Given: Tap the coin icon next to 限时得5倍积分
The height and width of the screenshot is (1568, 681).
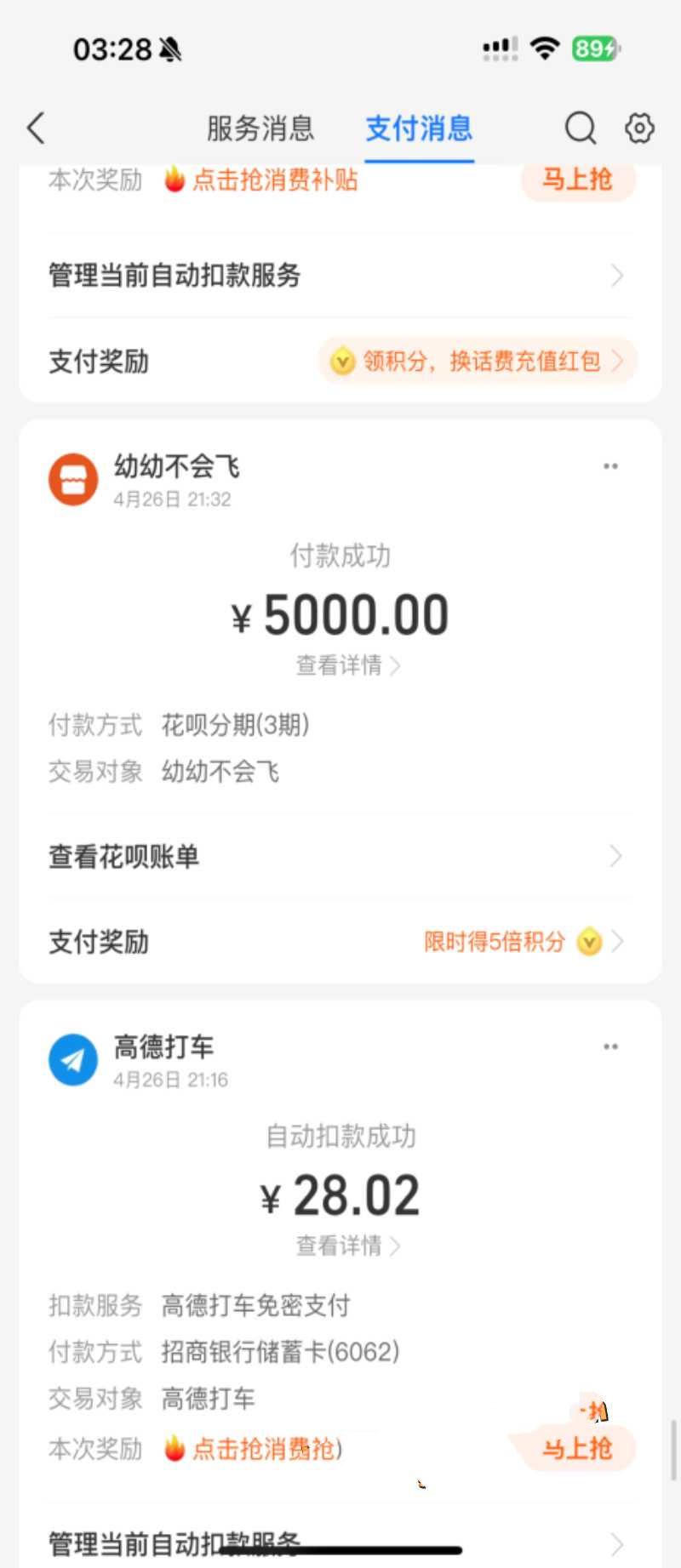Looking at the screenshot, I should tap(589, 942).
